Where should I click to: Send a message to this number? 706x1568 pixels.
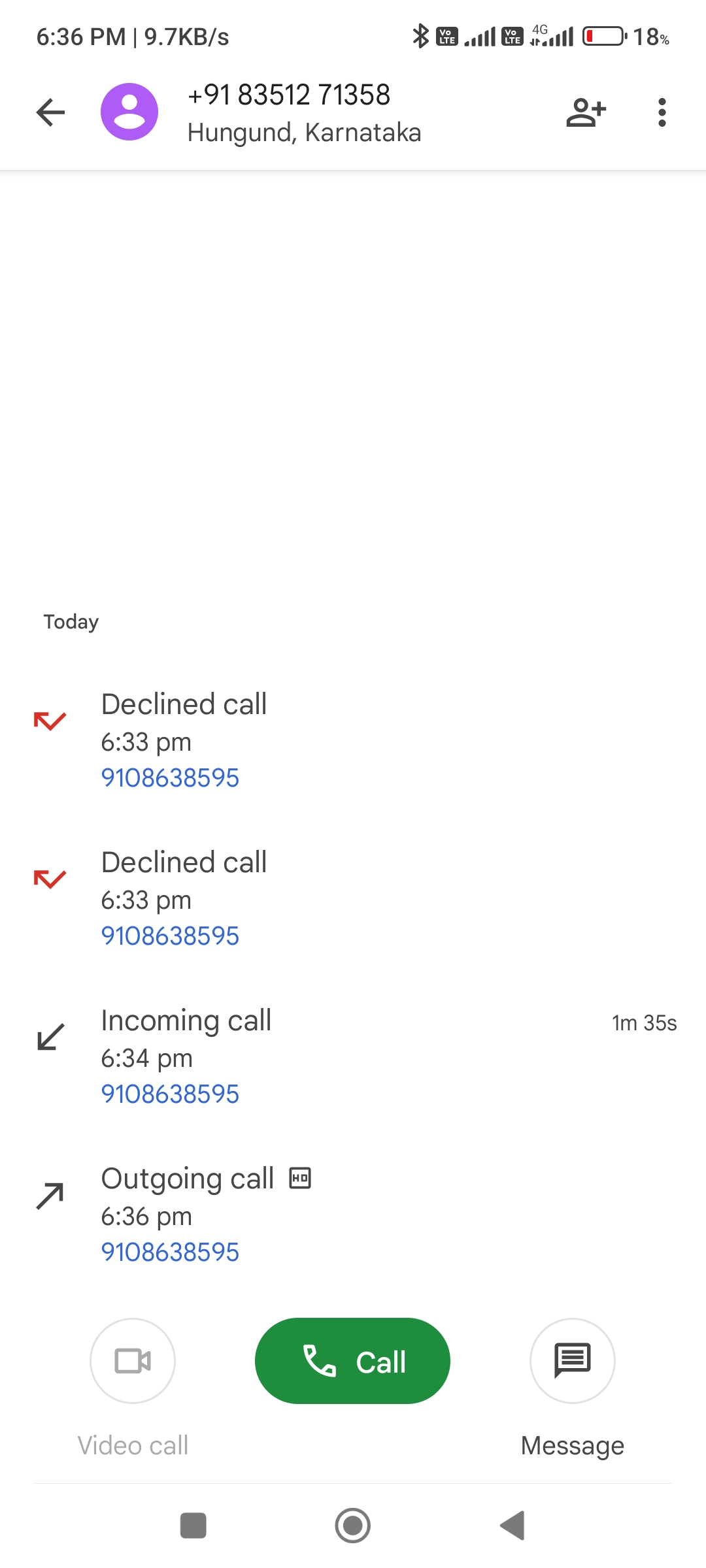[573, 1361]
